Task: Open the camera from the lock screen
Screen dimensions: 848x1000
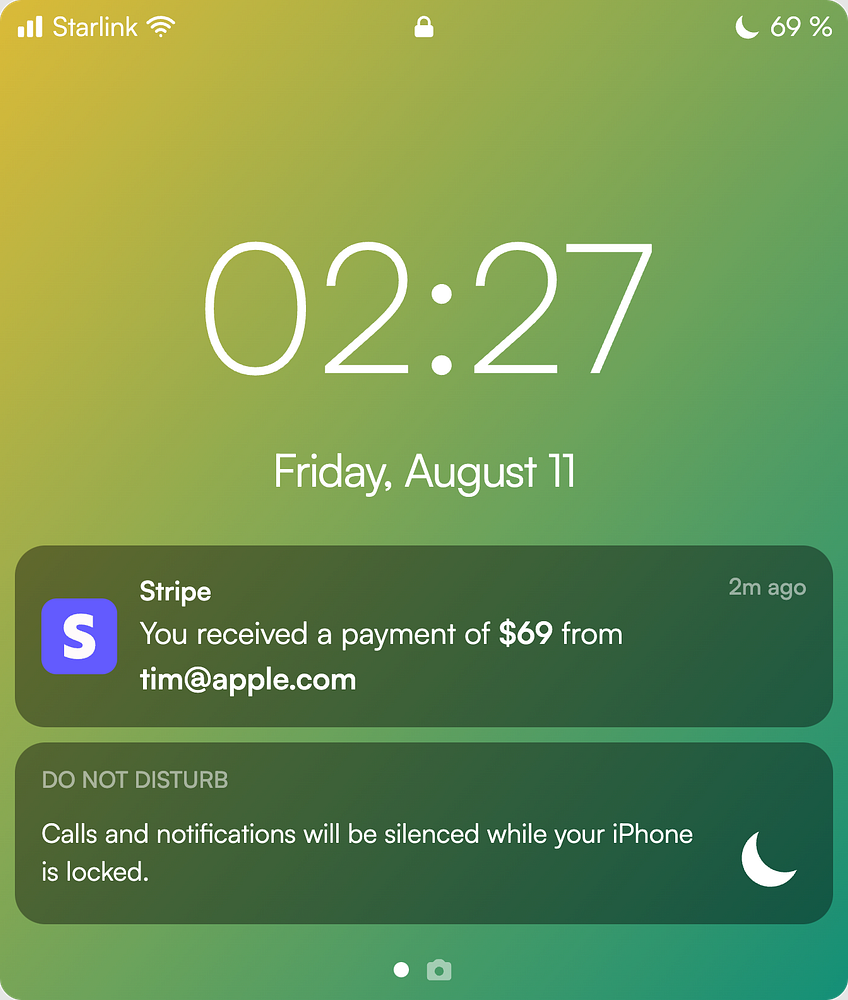Action: click(x=439, y=970)
